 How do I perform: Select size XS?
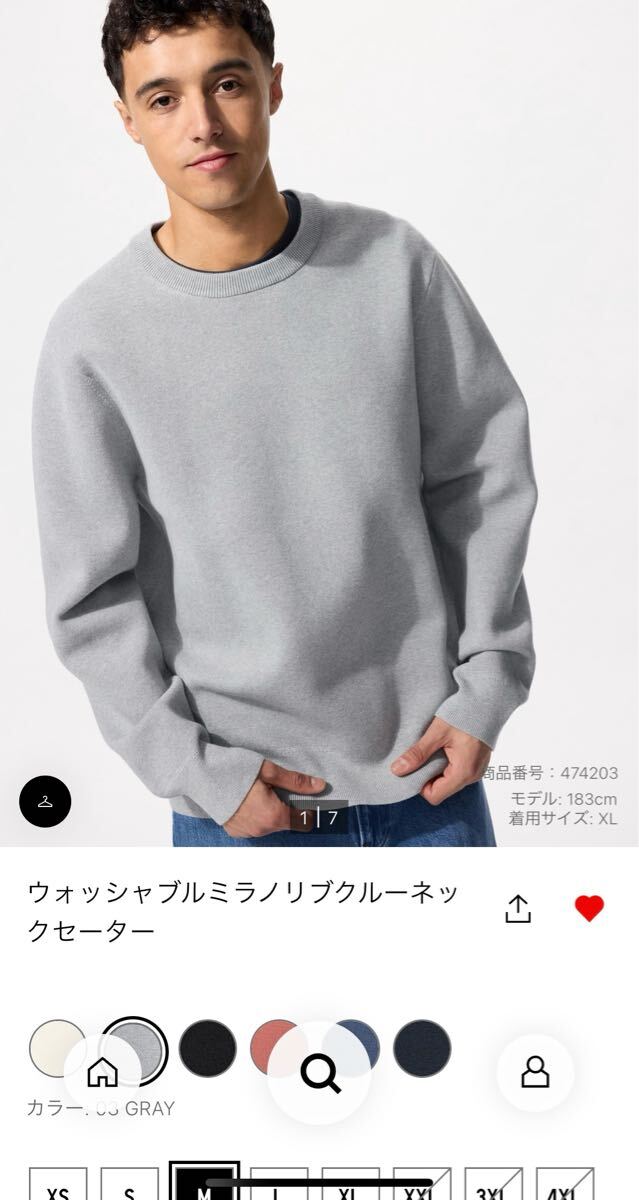58,1188
